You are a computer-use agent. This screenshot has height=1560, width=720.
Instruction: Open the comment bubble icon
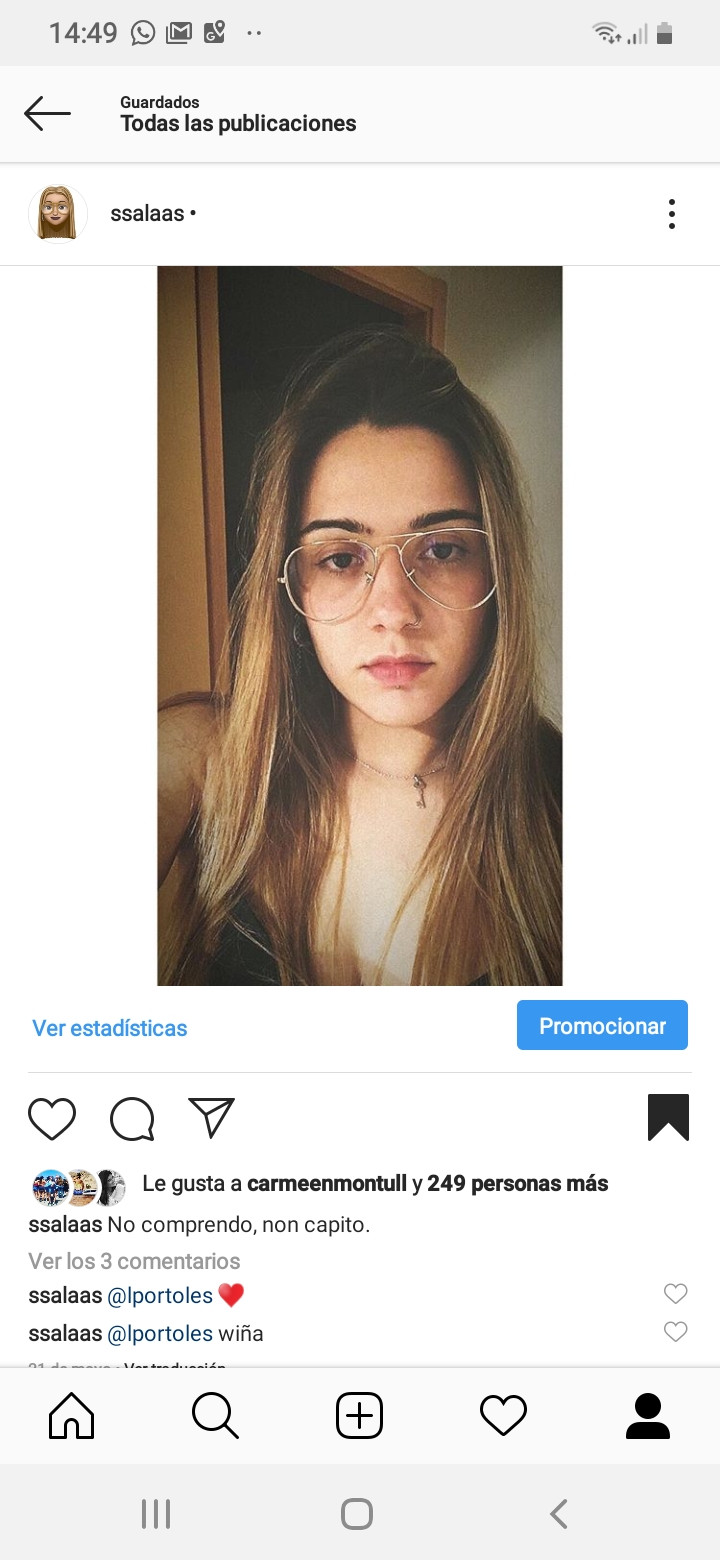point(132,1119)
